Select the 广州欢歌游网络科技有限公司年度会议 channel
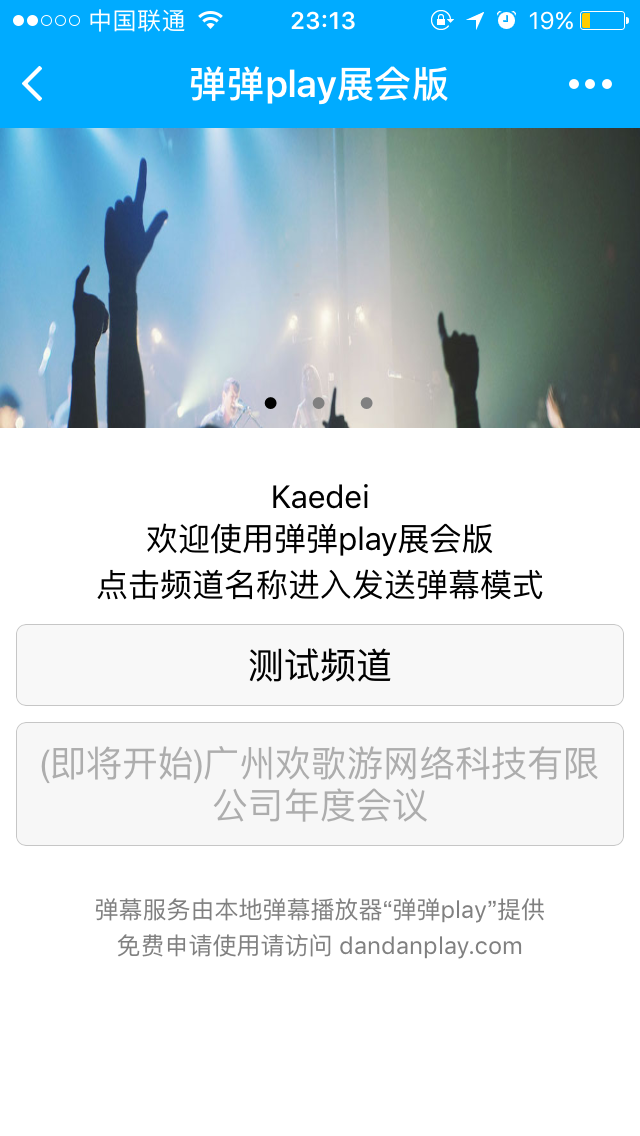The width and height of the screenshot is (640, 1136). [320, 784]
